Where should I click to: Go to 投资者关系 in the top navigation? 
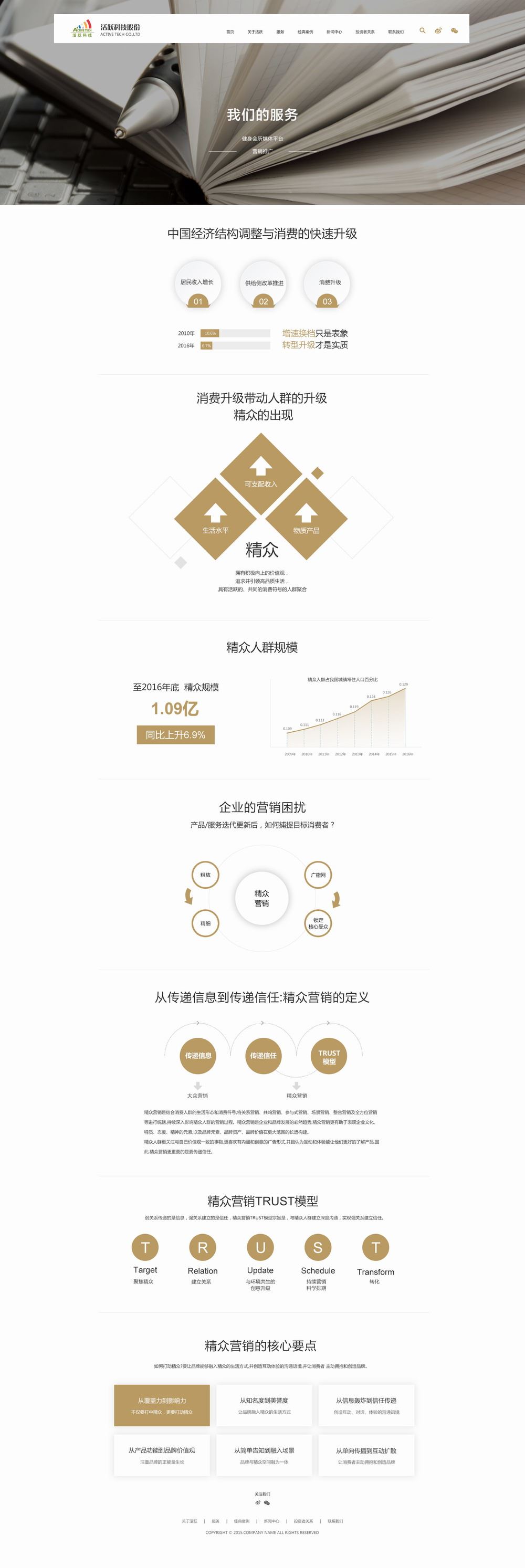click(x=365, y=31)
